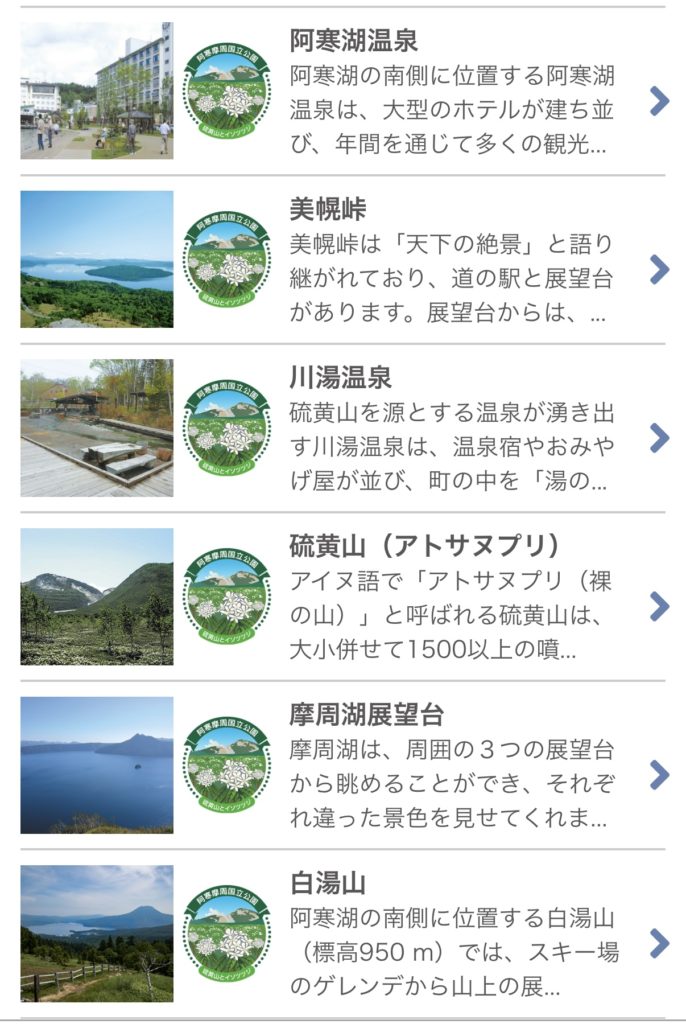The width and height of the screenshot is (686, 1024).
Task: Open 硫黄山（アトサヌプリ） spot details
Action: point(343,597)
